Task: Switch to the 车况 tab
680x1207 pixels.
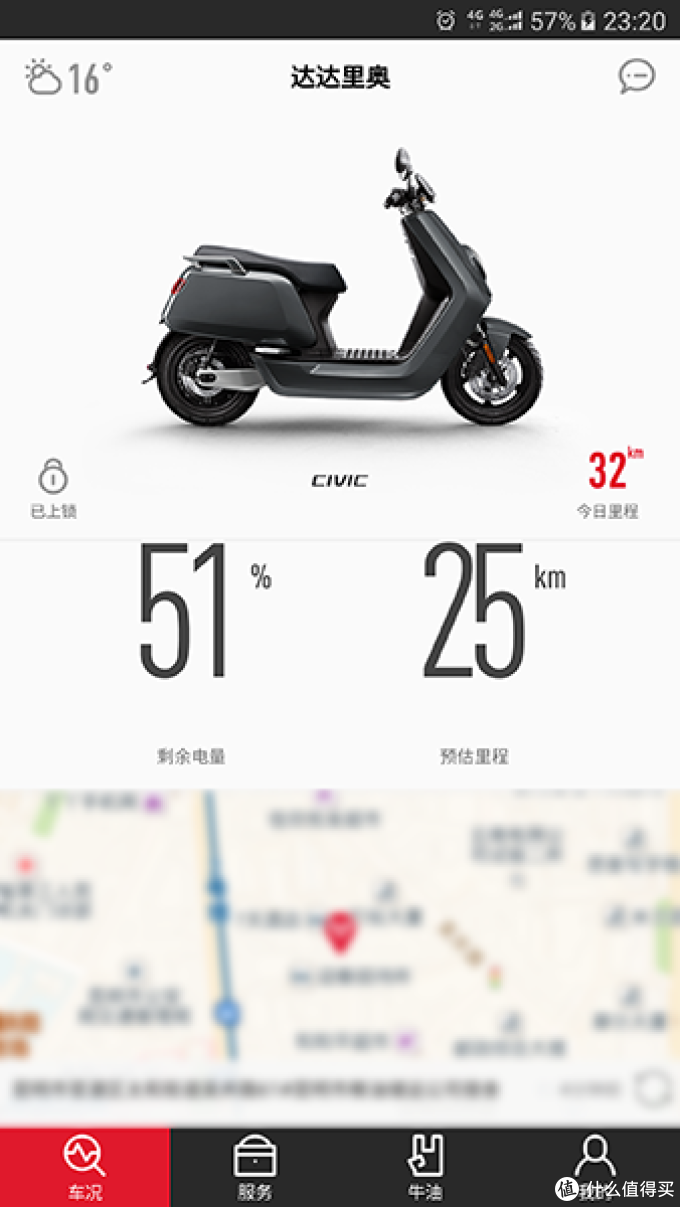Action: tap(85, 1167)
